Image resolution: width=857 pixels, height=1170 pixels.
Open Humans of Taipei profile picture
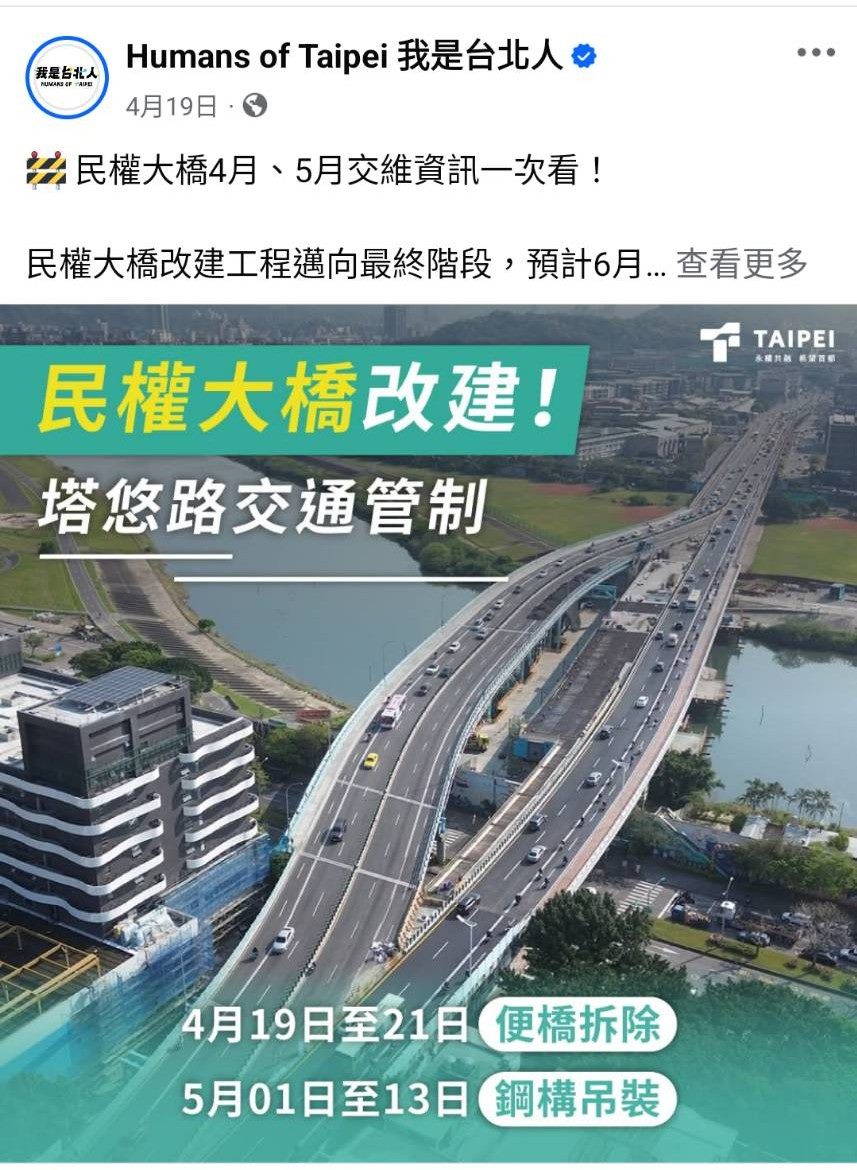(67, 77)
